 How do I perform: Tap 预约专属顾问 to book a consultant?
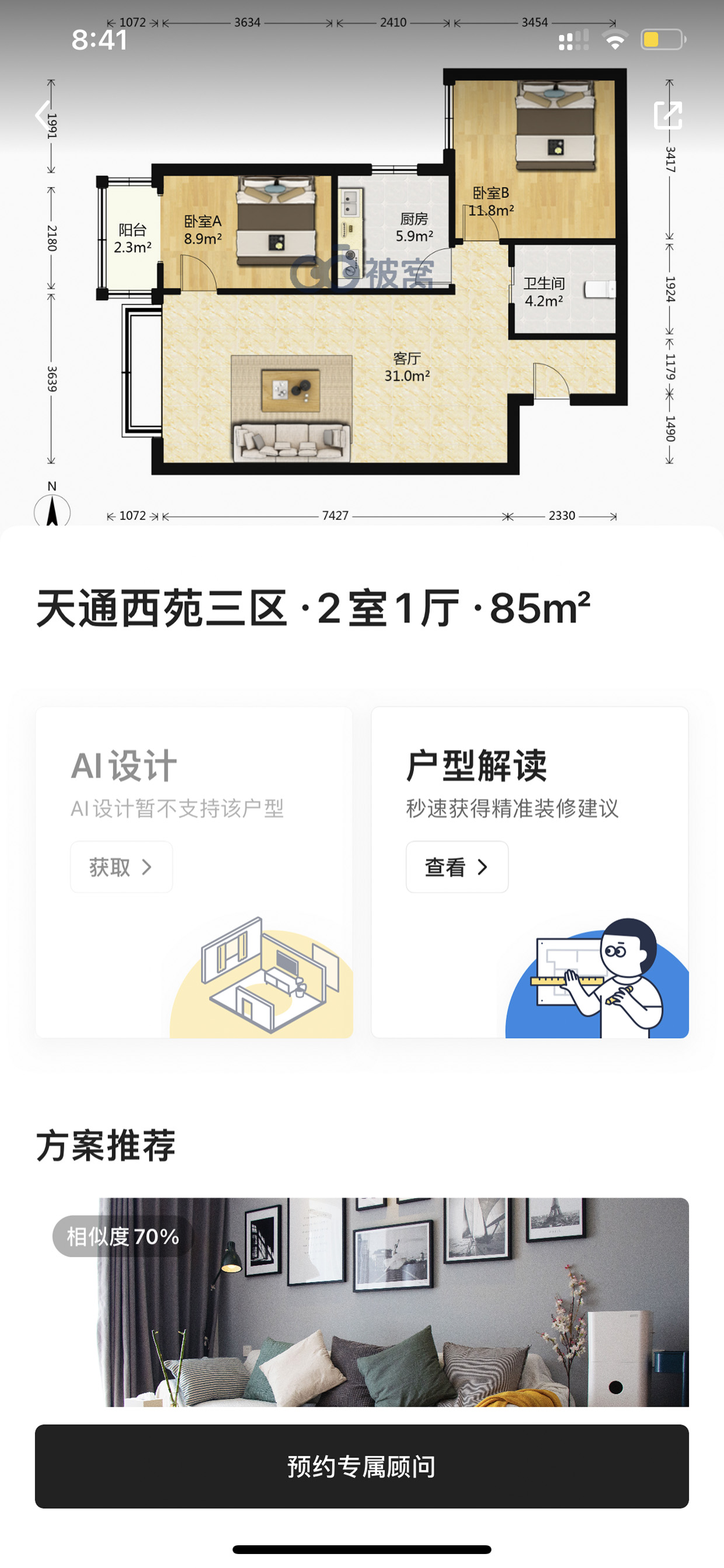(362, 1466)
